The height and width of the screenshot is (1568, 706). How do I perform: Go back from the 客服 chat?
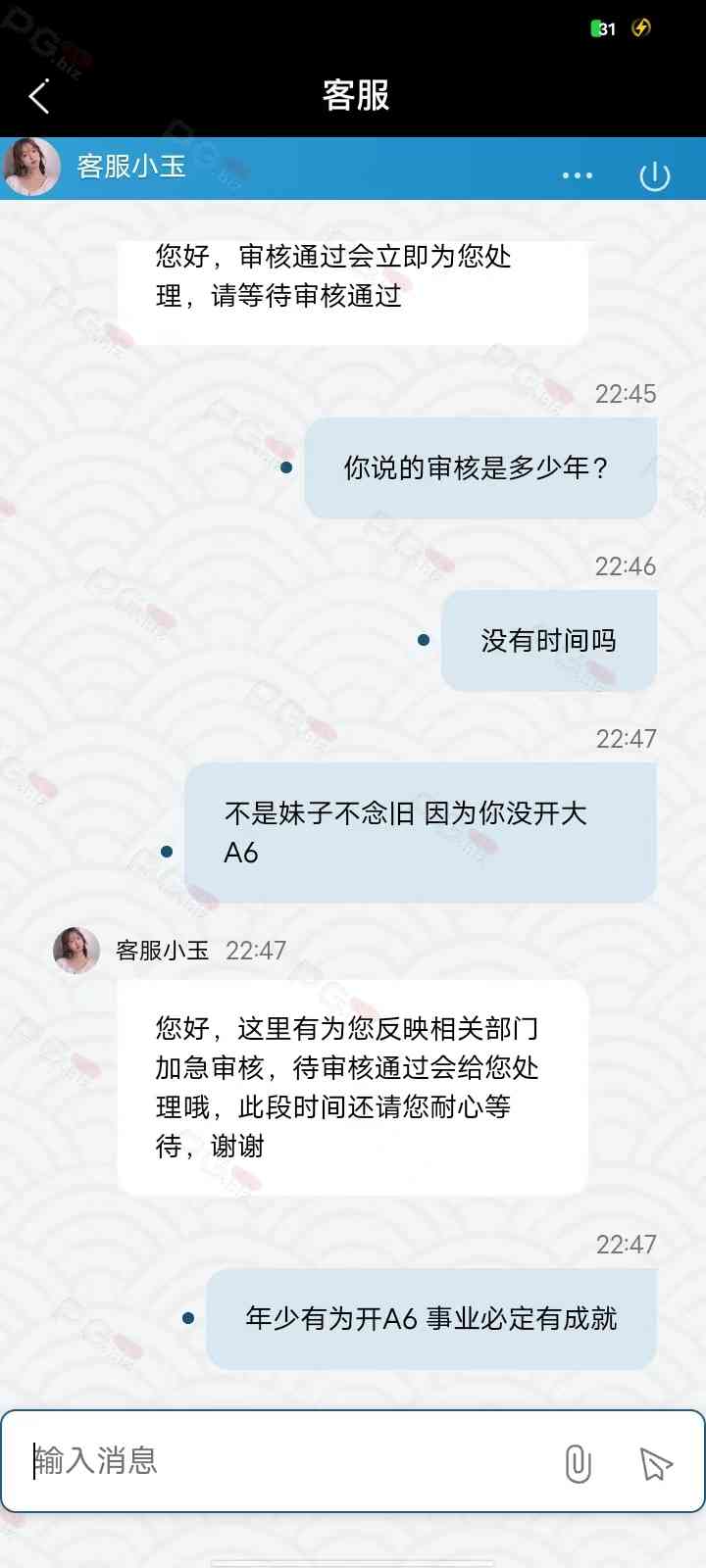39,96
